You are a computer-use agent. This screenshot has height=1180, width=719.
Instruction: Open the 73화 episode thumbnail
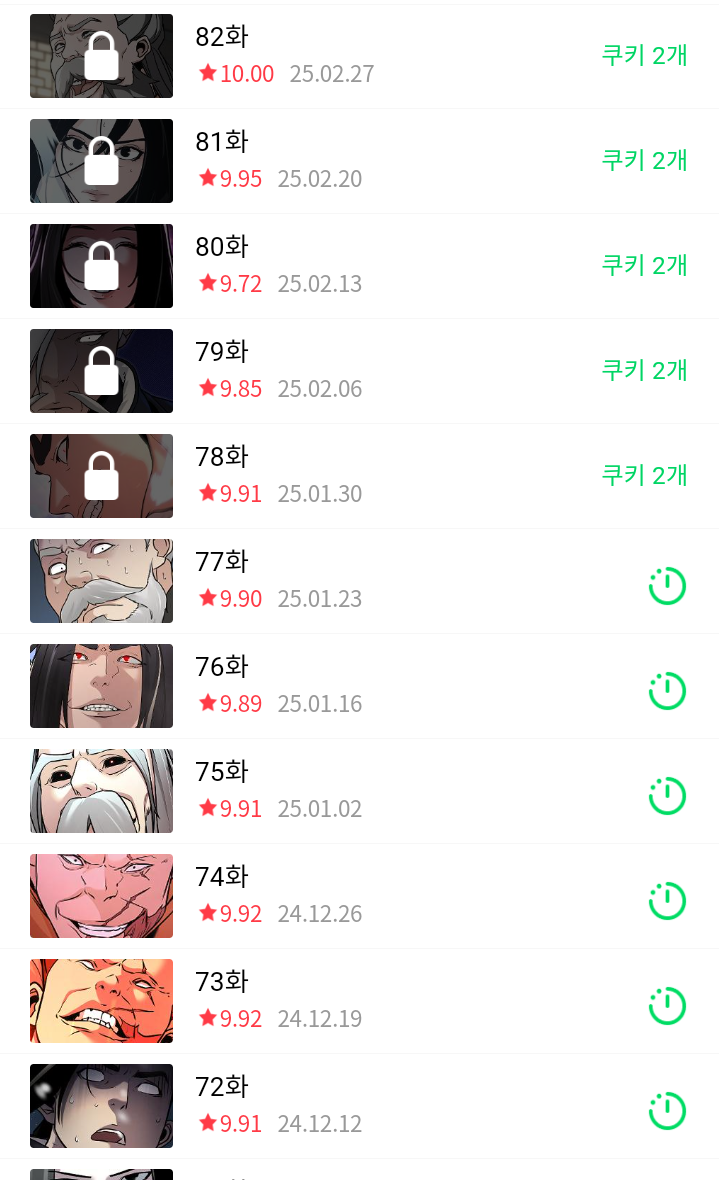[x=102, y=1001]
